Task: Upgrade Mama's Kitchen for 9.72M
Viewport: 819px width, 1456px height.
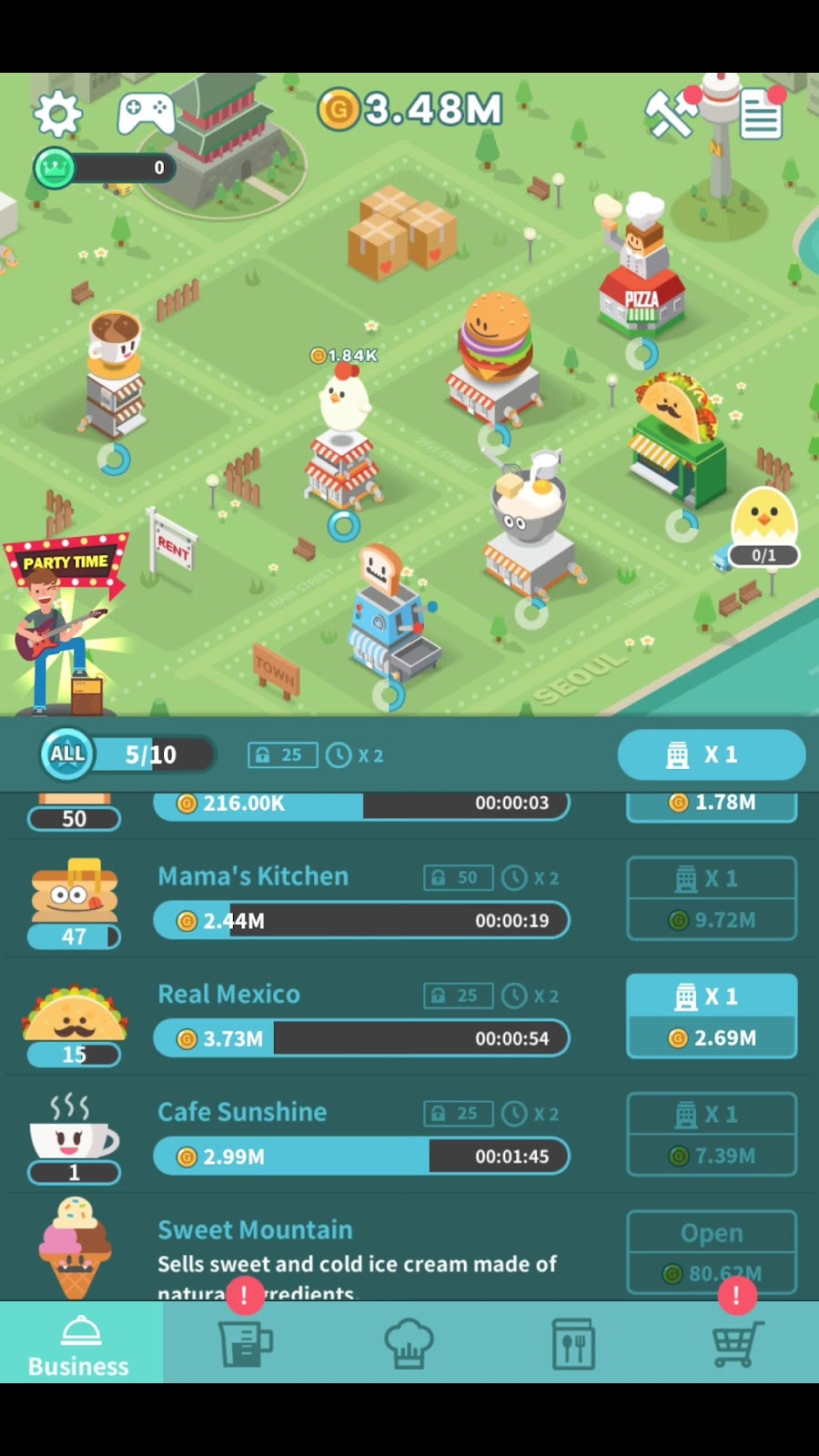Action: (711, 898)
